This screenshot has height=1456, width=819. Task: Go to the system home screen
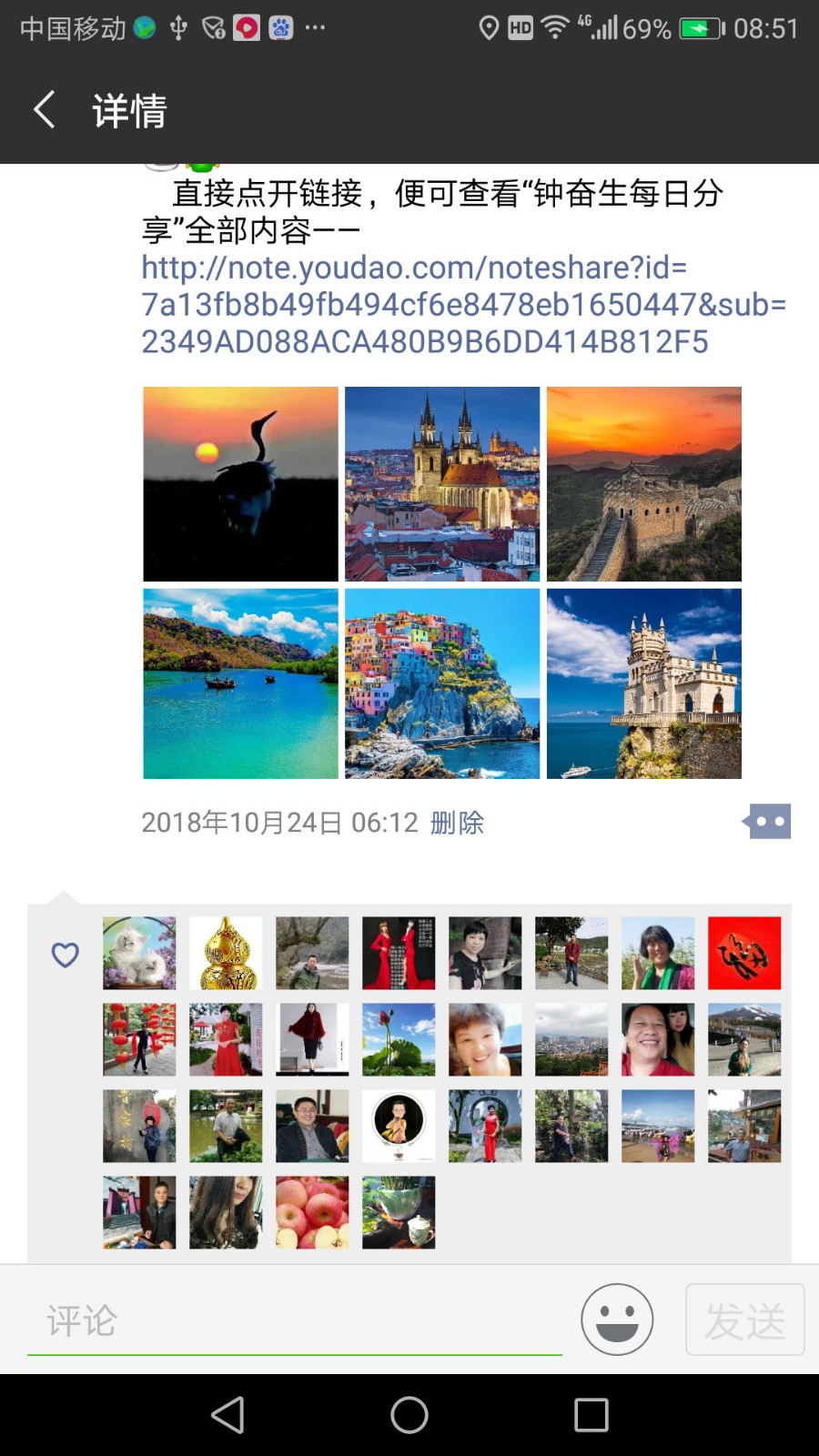click(x=409, y=1415)
